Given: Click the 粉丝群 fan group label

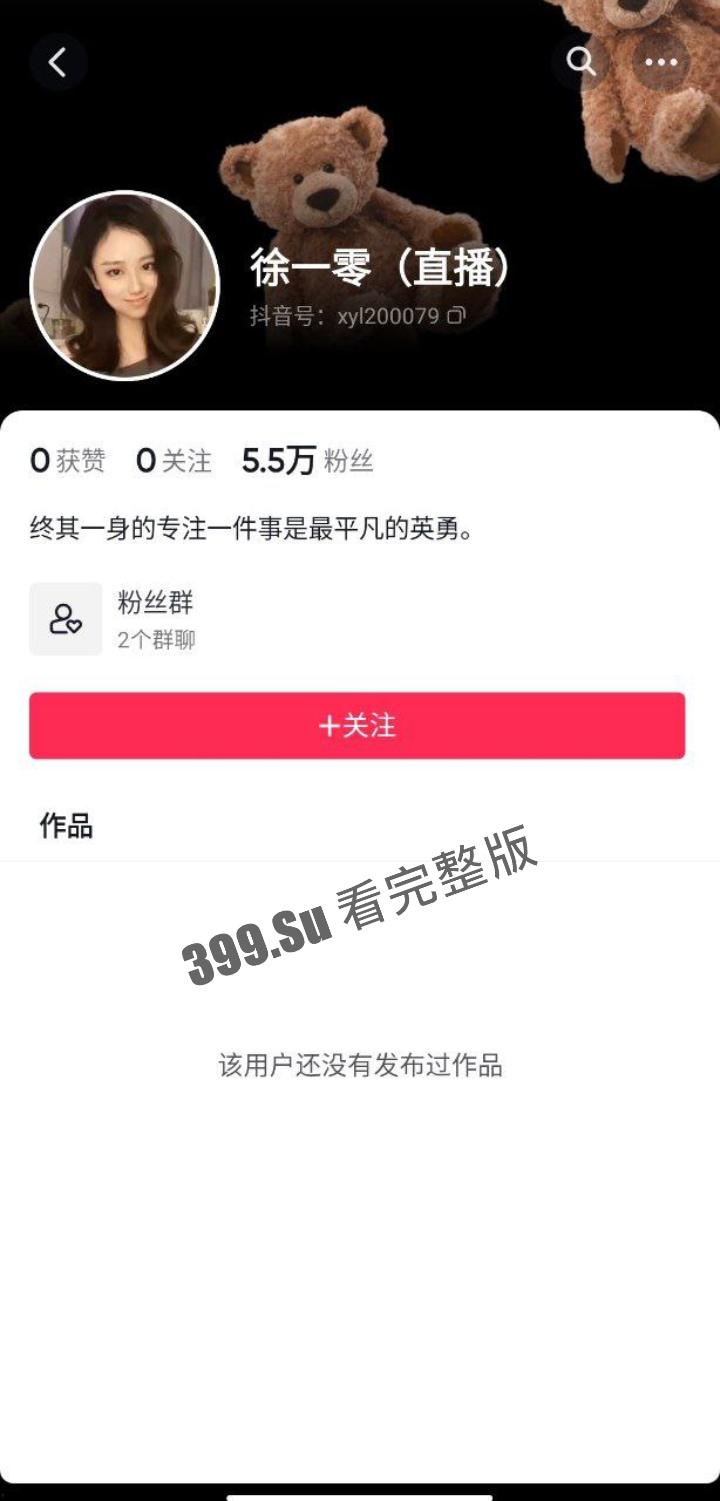Looking at the screenshot, I should [153, 602].
